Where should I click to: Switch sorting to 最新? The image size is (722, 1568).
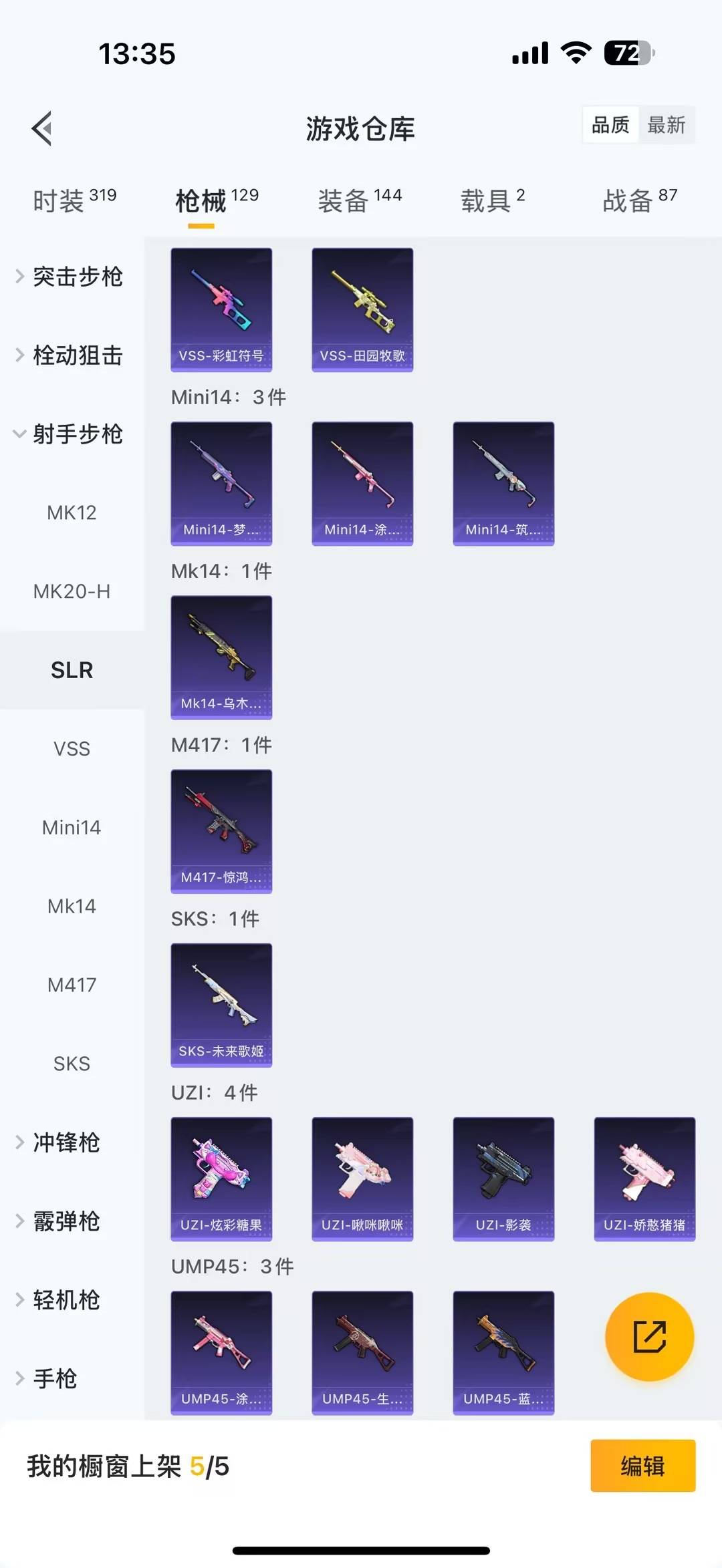click(x=668, y=125)
